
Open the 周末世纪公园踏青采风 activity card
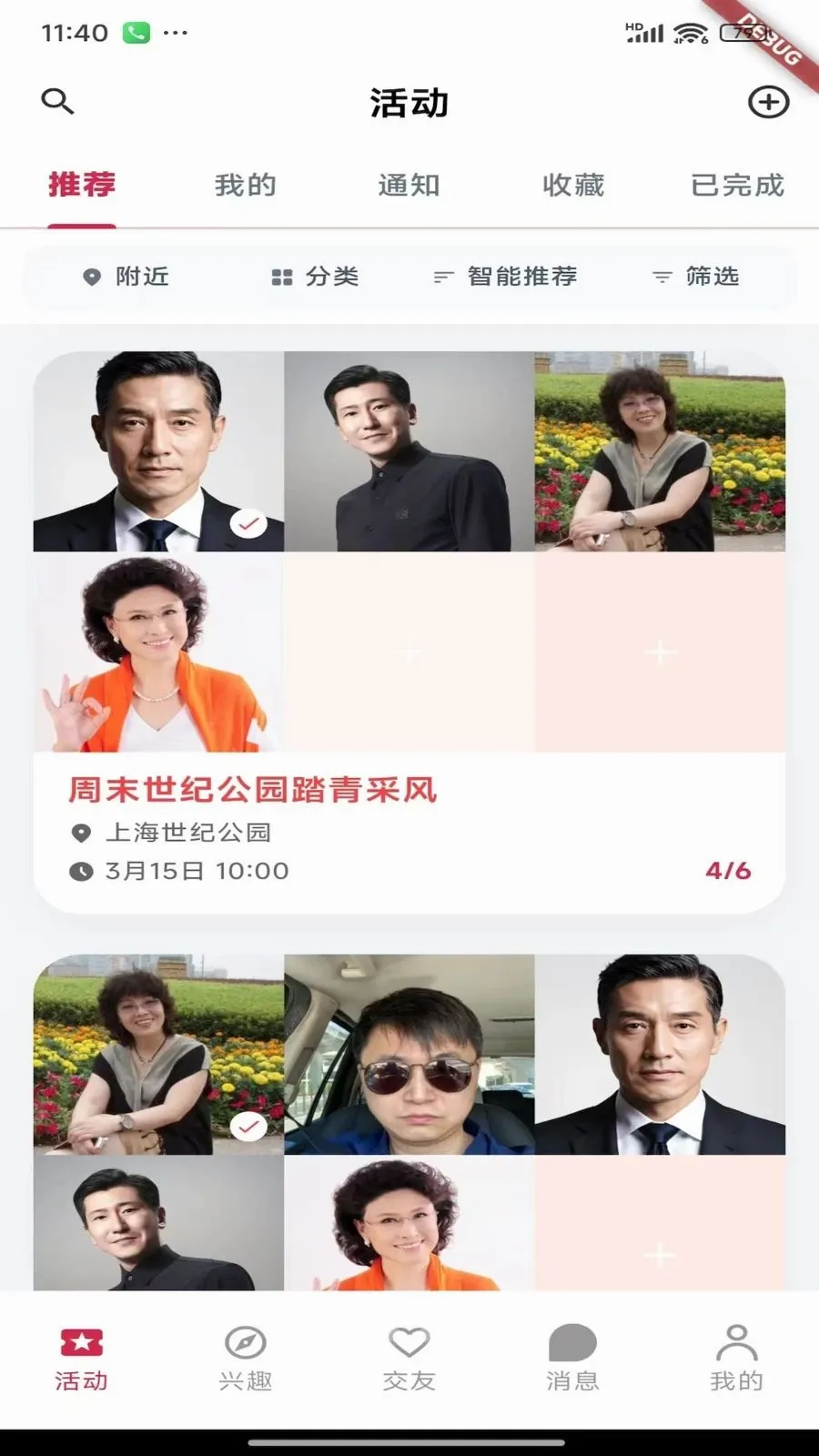pyautogui.click(x=409, y=632)
